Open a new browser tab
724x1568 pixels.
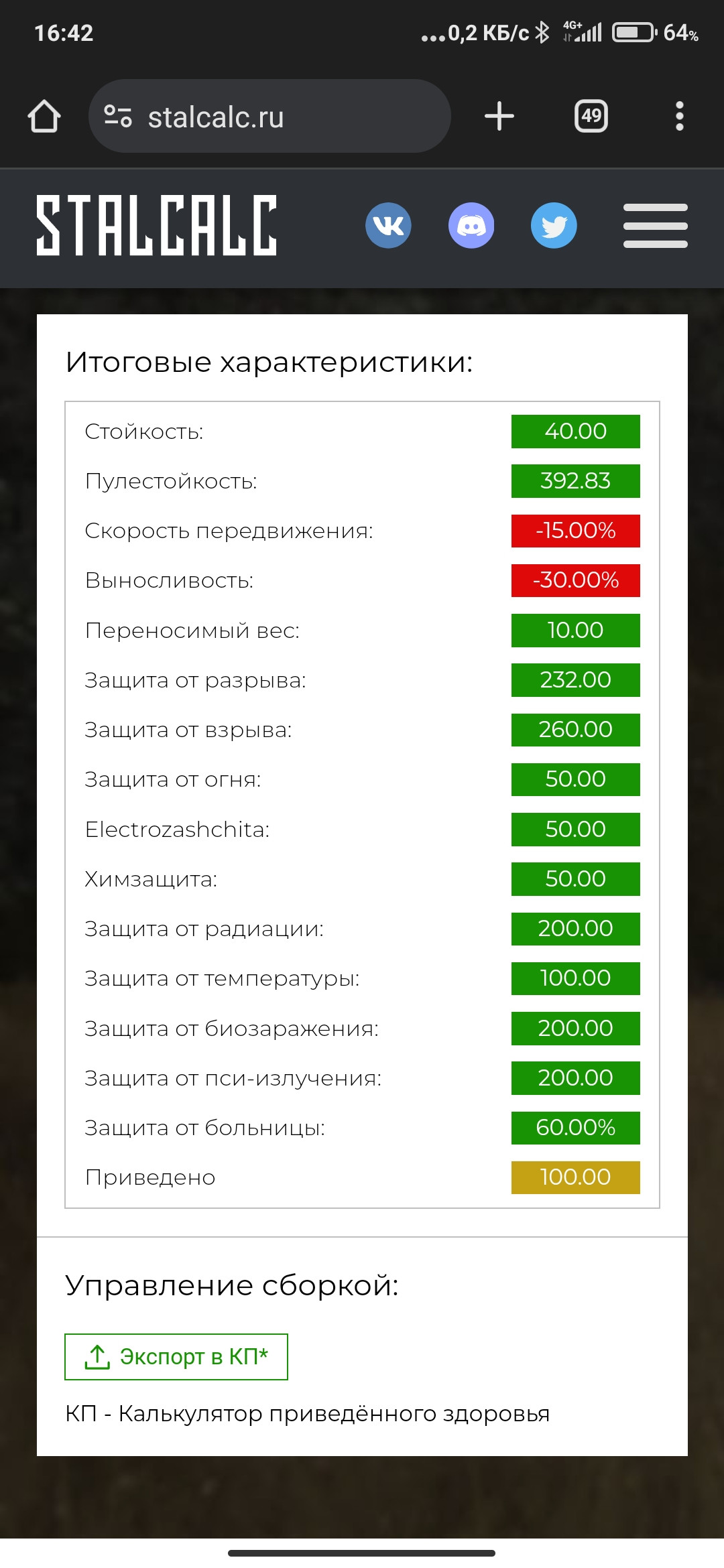point(499,117)
